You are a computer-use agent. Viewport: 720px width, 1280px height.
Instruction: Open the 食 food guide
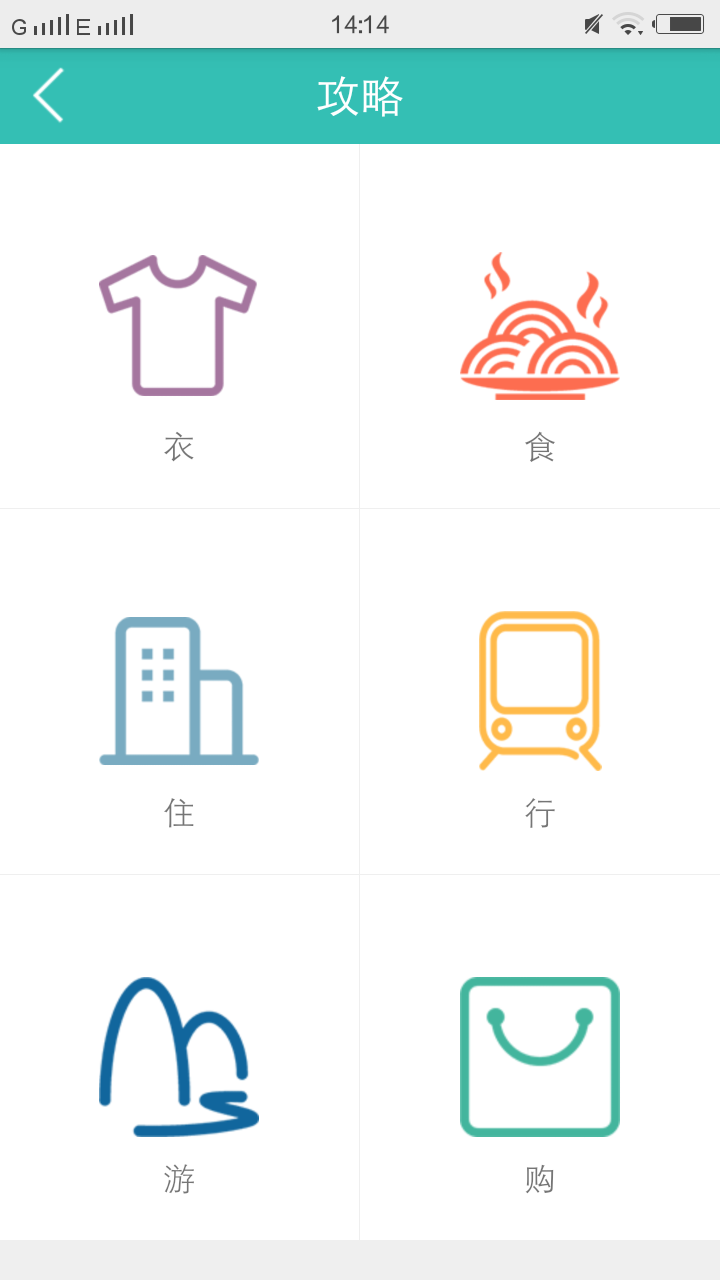pos(540,326)
